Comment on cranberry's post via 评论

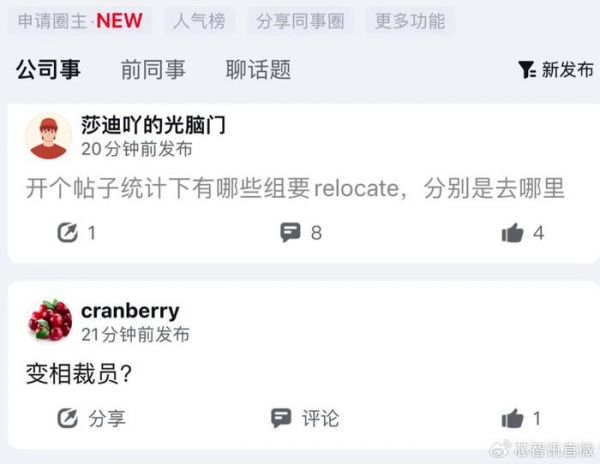point(306,418)
